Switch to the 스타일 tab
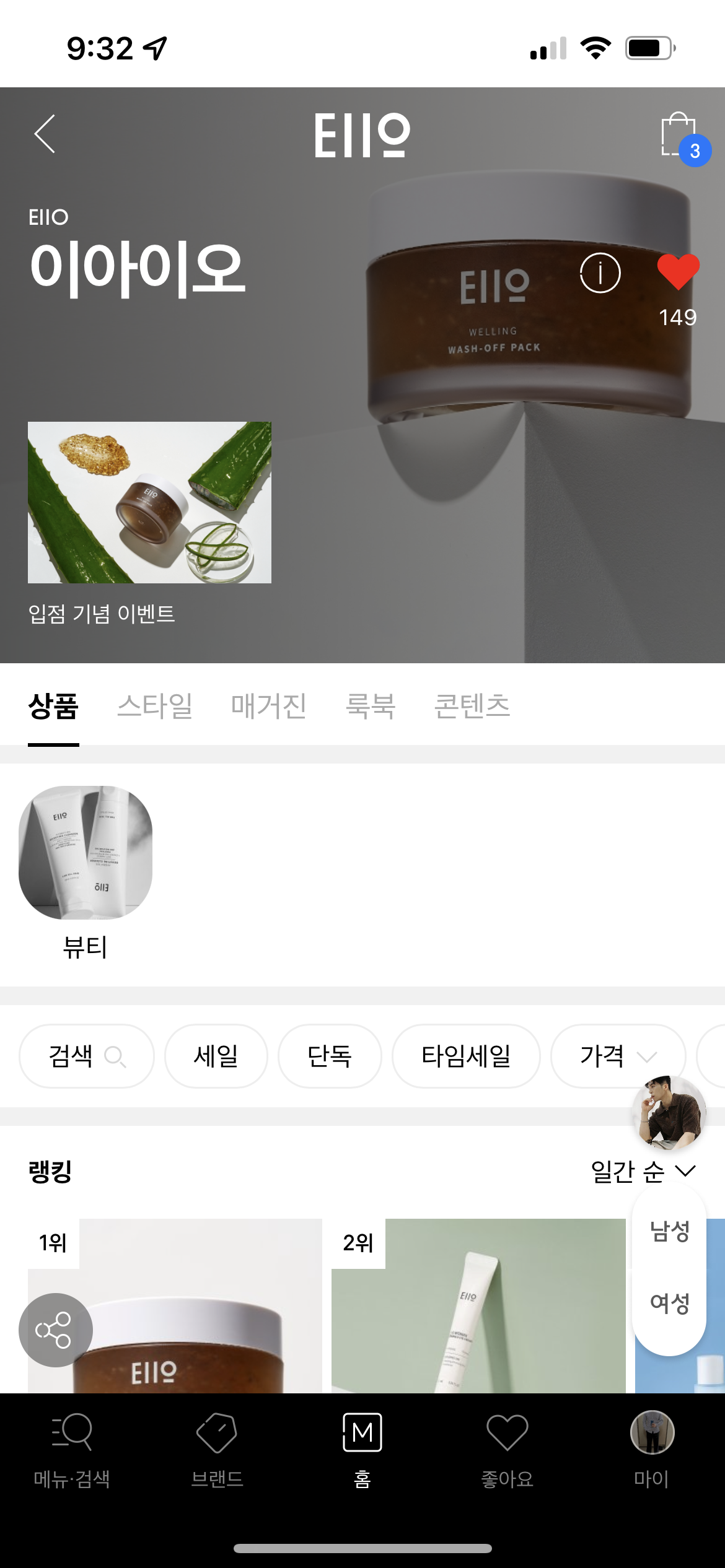 tap(155, 706)
